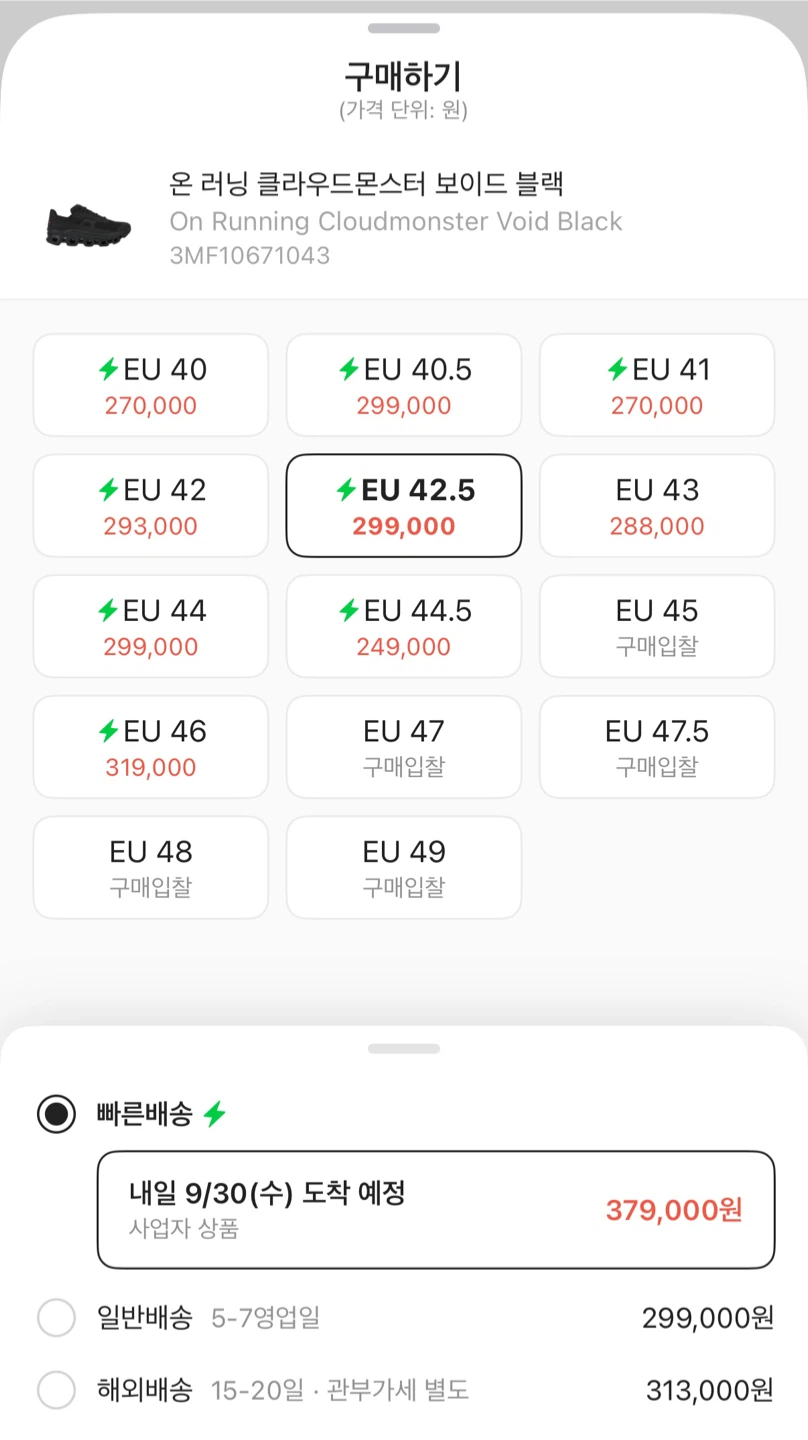
Task: Select the 빠른배송 radio option
Action: [56, 1114]
